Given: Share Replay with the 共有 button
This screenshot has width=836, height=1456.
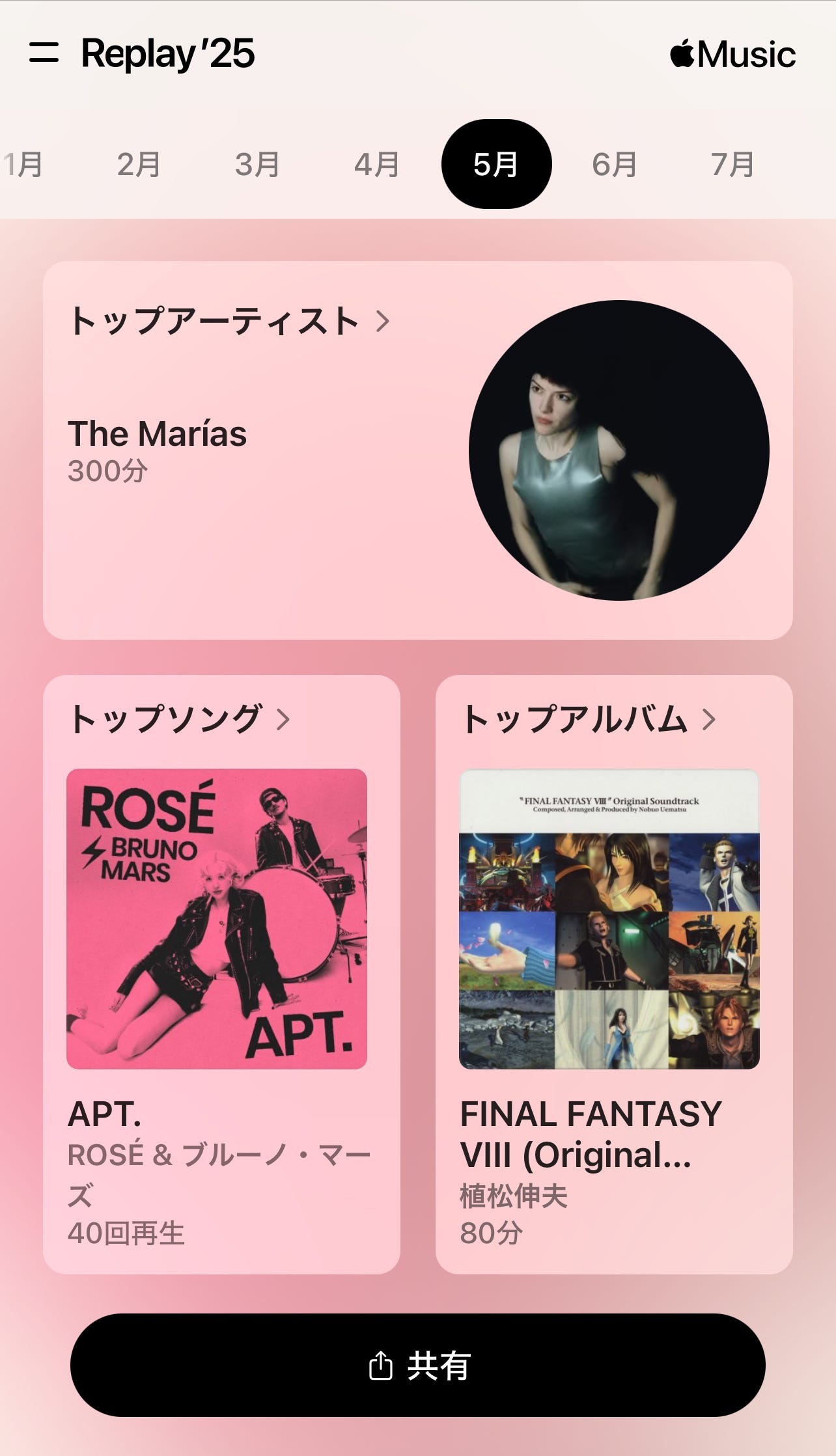Looking at the screenshot, I should tap(418, 1365).
